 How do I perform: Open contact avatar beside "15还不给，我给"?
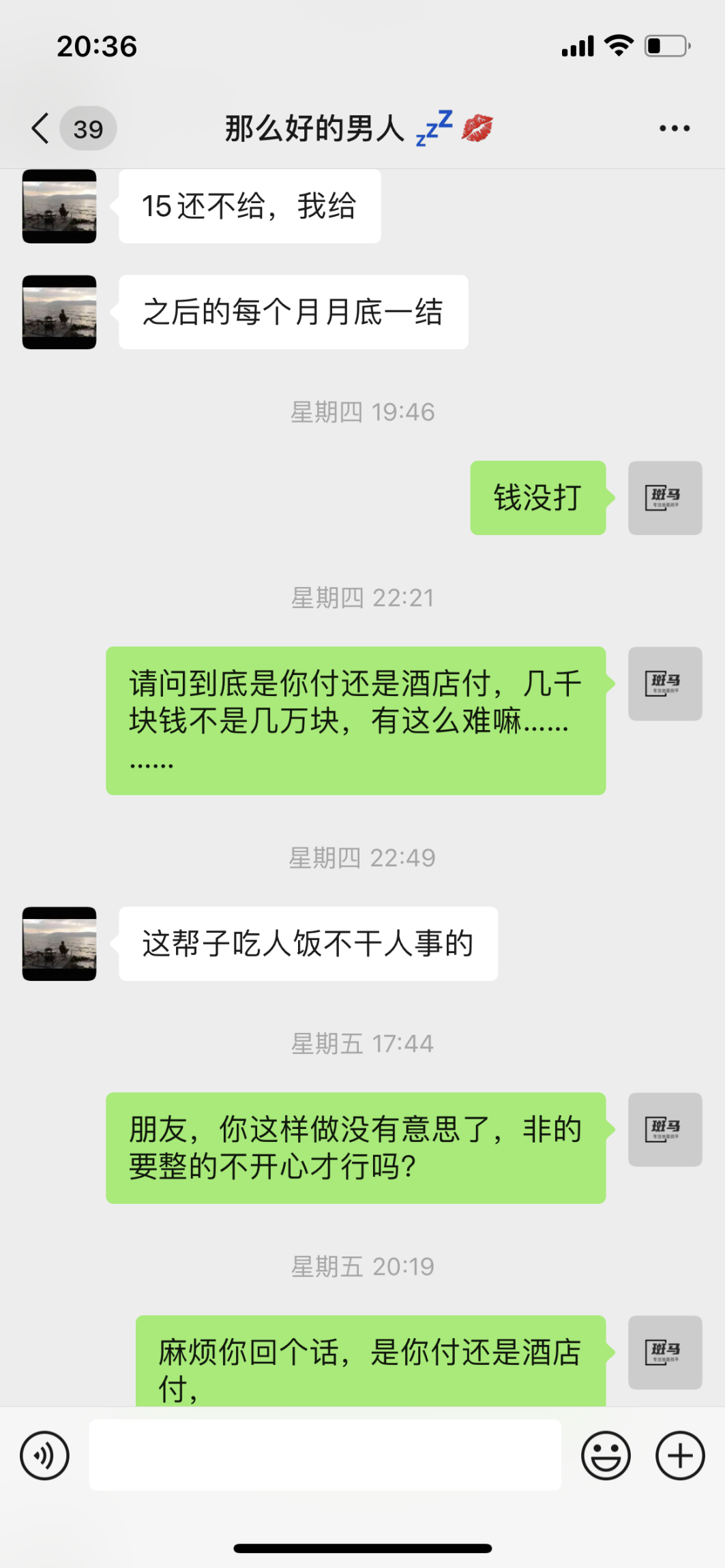tap(59, 207)
